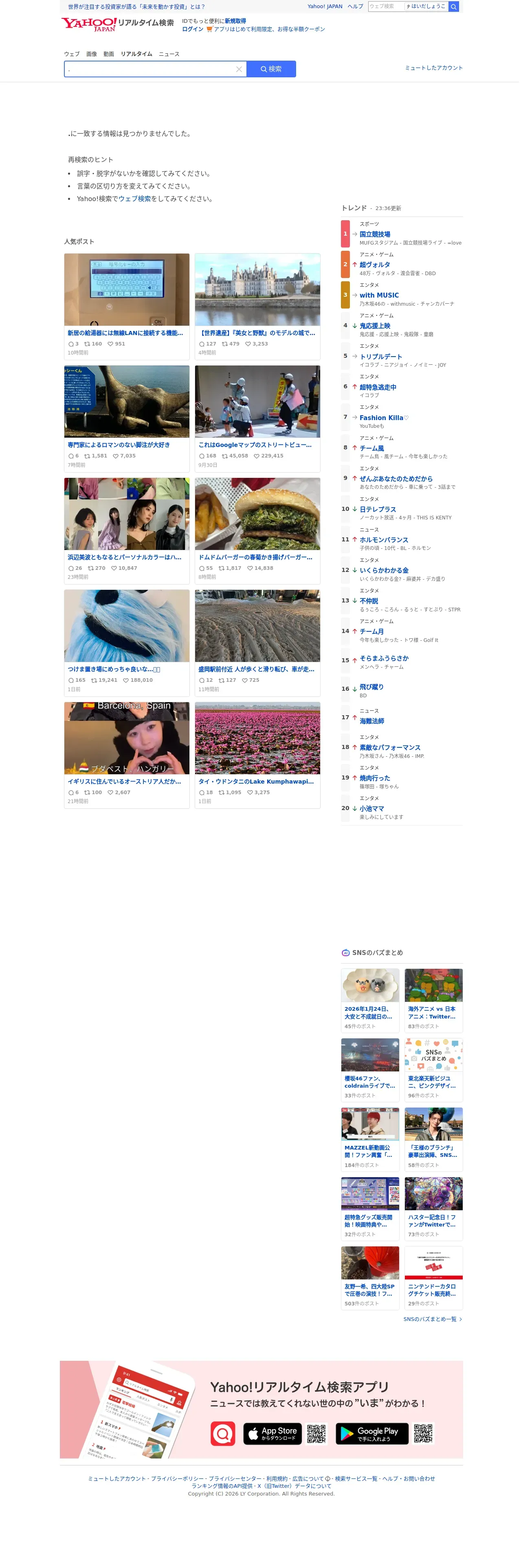Focus the main realtime search input box
Viewport: 523px width, 1568px height.
(x=150, y=69)
